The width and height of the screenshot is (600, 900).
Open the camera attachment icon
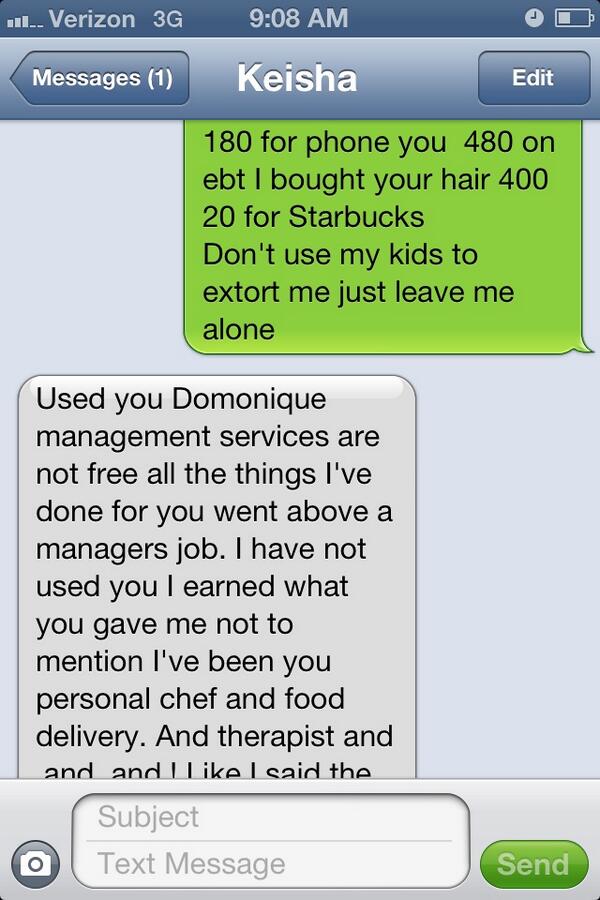click(36, 863)
